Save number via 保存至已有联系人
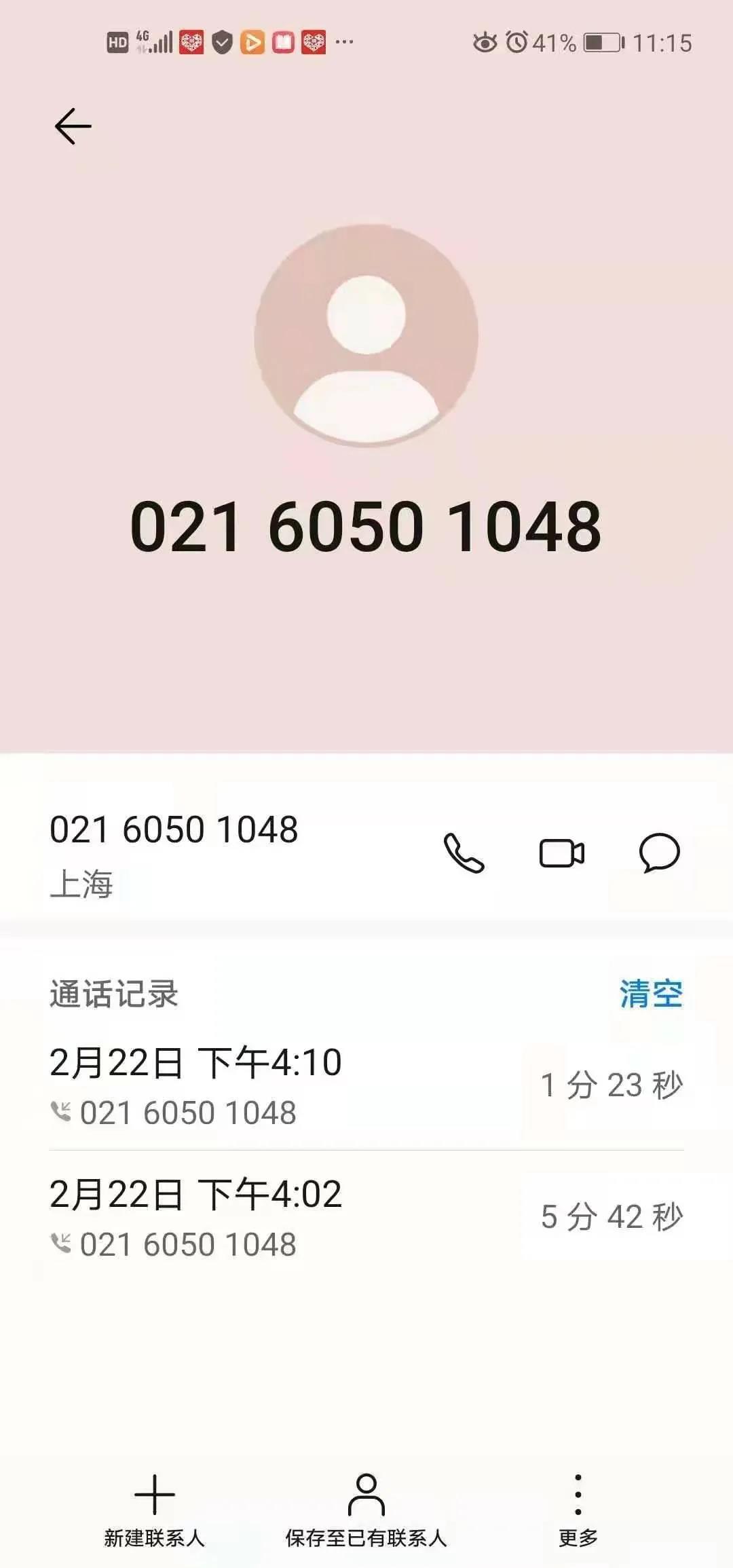This screenshot has height=1568, width=733. (366, 1510)
